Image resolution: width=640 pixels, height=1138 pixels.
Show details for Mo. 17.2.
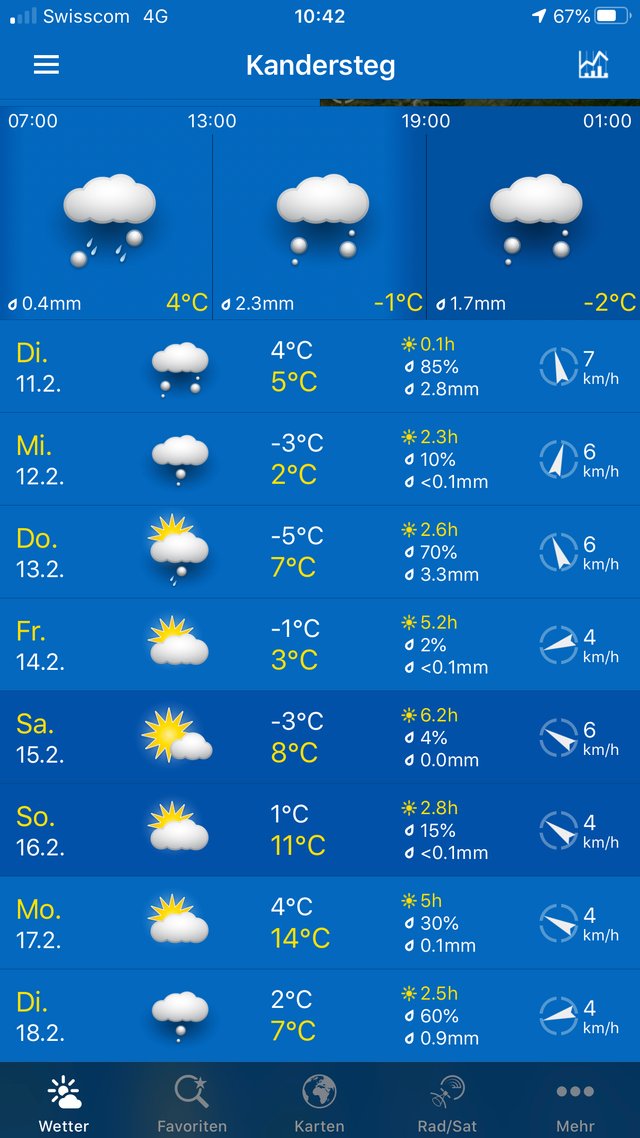click(x=320, y=922)
